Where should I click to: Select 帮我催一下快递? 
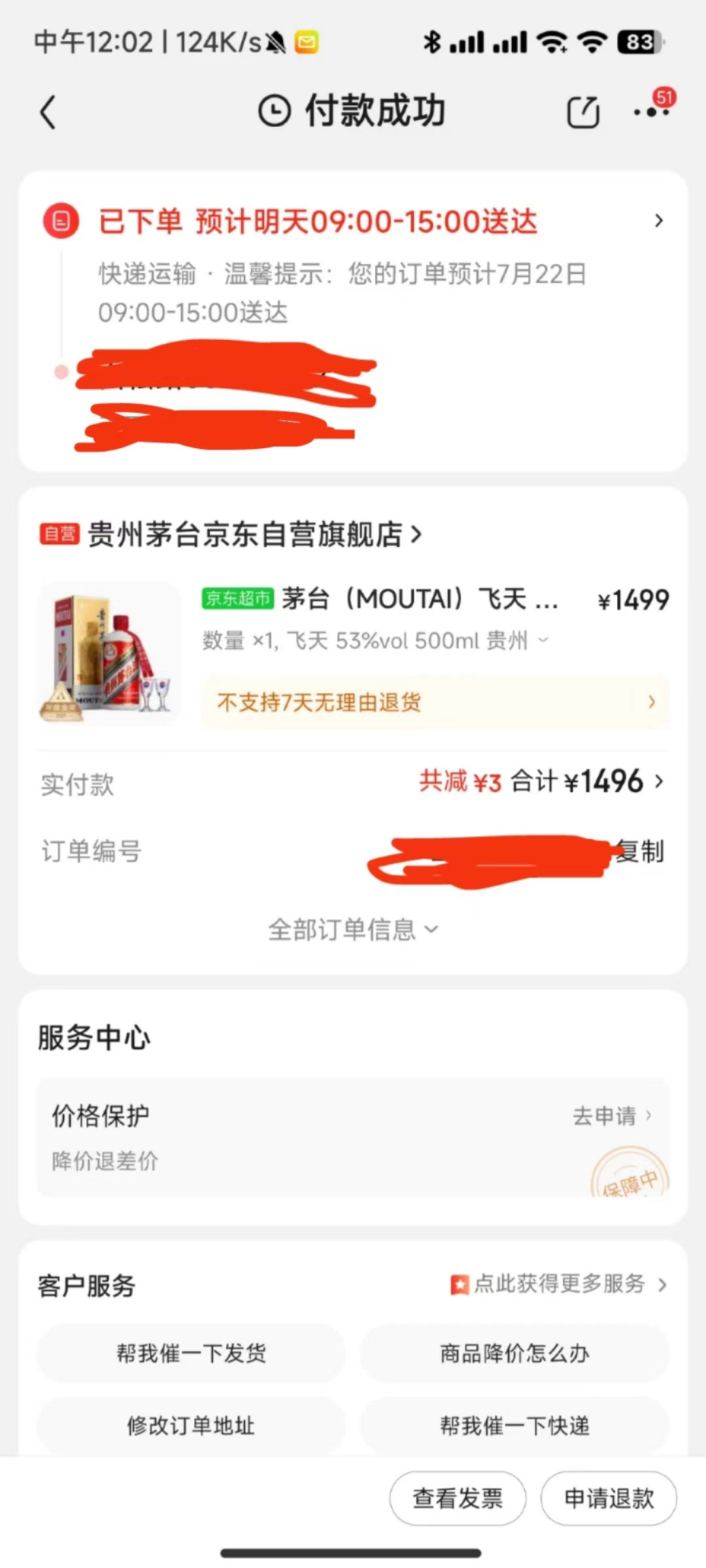[x=514, y=1425]
